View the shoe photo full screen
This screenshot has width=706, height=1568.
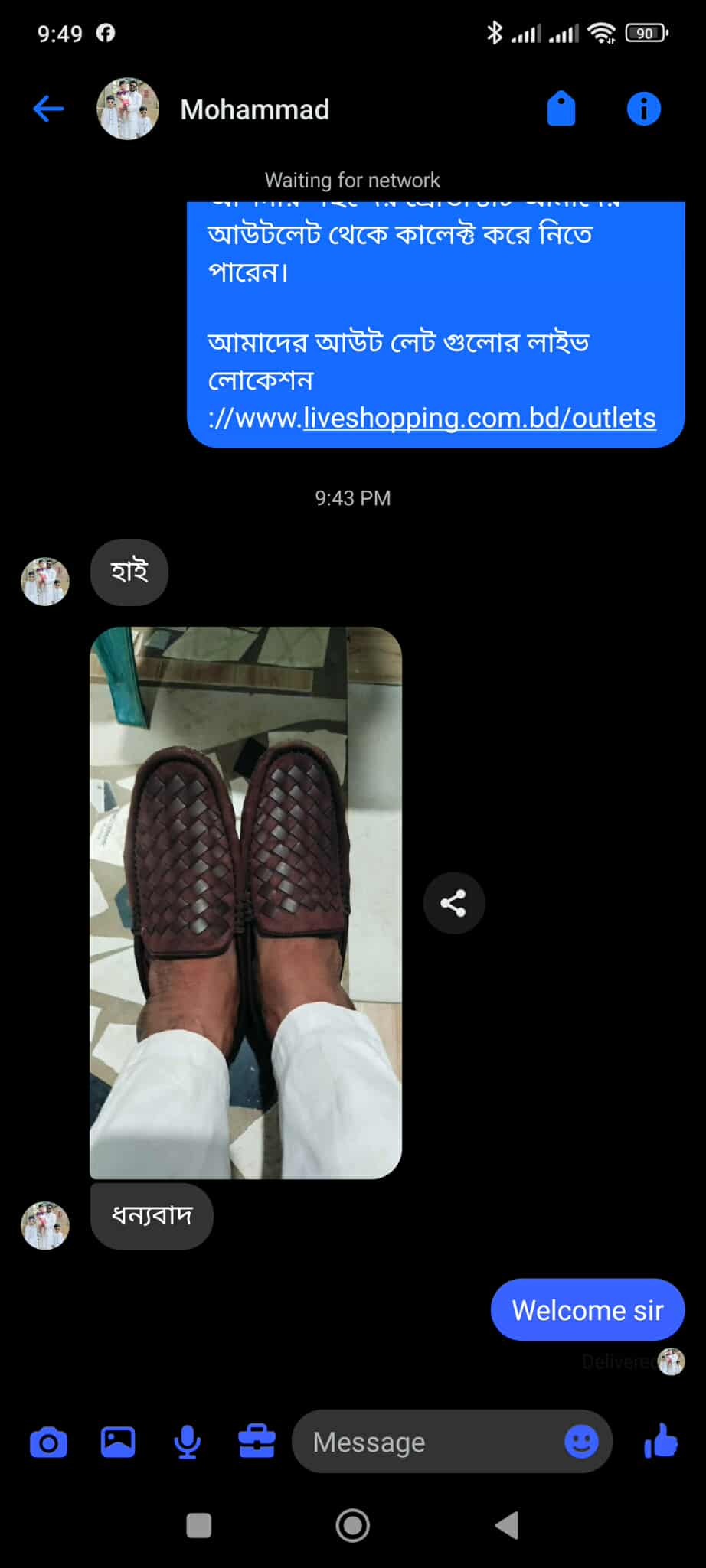tap(245, 902)
